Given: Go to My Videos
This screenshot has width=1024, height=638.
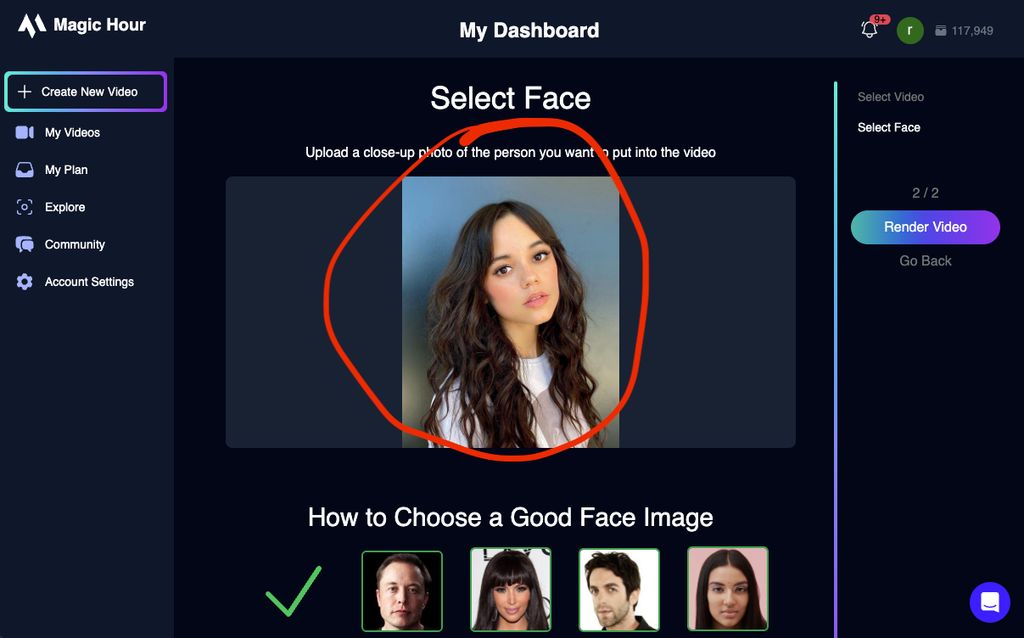Looking at the screenshot, I should 71,132.
